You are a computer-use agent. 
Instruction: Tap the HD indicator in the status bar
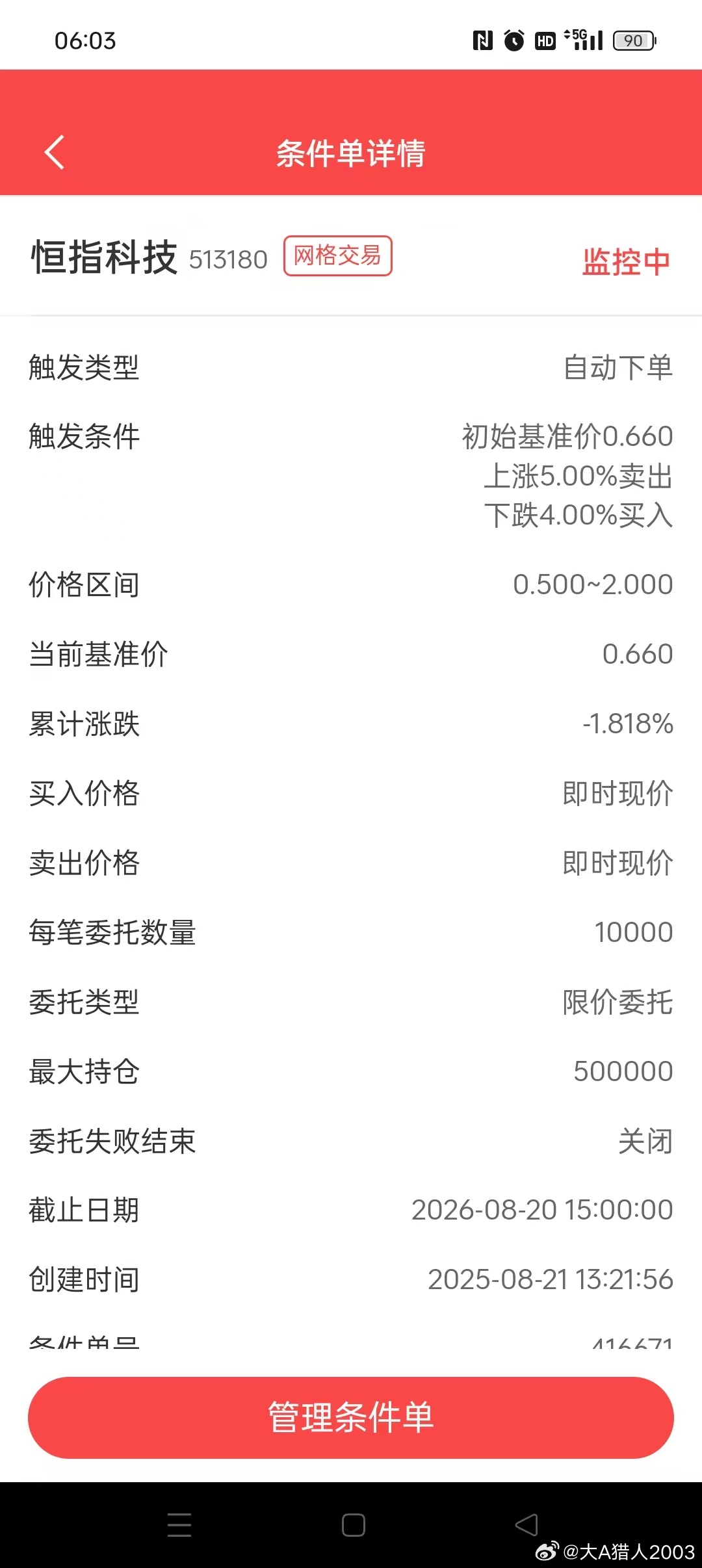pos(546,40)
